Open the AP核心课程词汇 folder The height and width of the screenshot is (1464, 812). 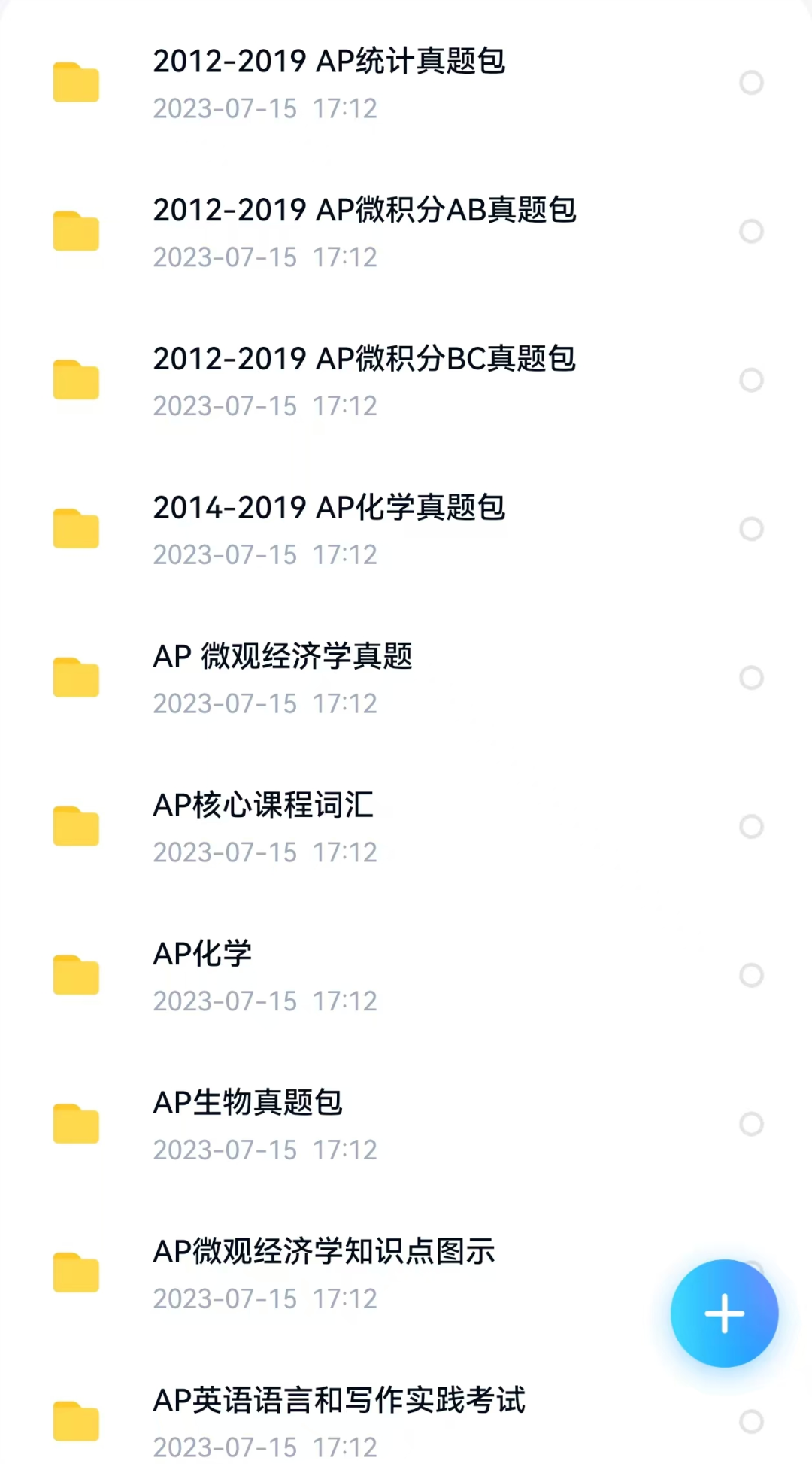(x=263, y=806)
